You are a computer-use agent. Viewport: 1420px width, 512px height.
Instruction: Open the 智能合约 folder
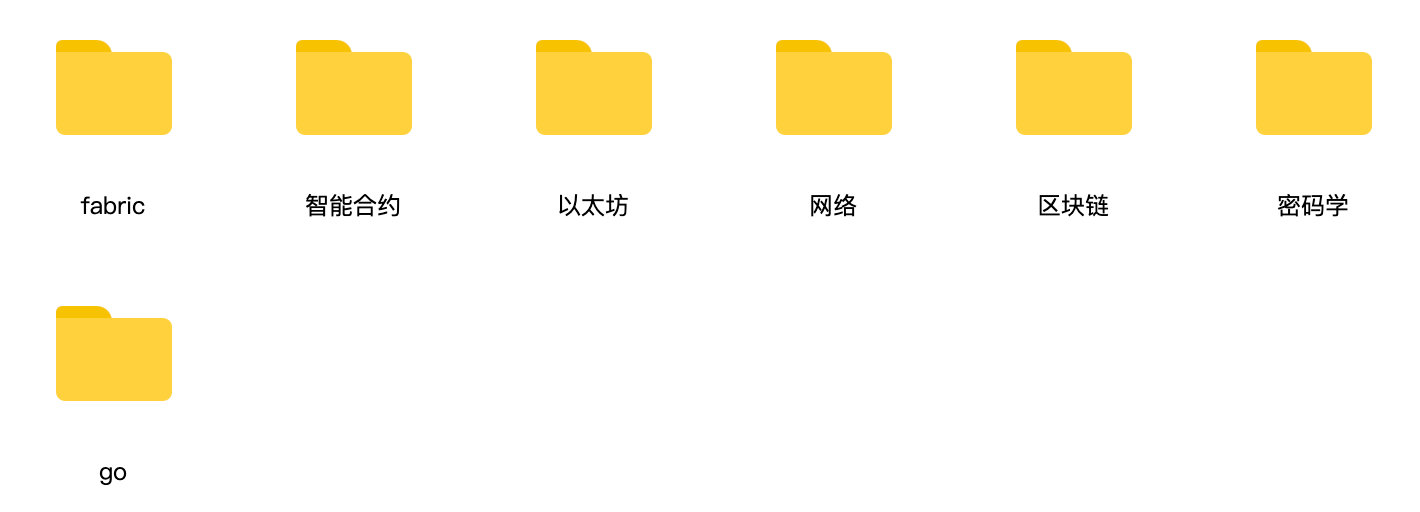click(354, 90)
